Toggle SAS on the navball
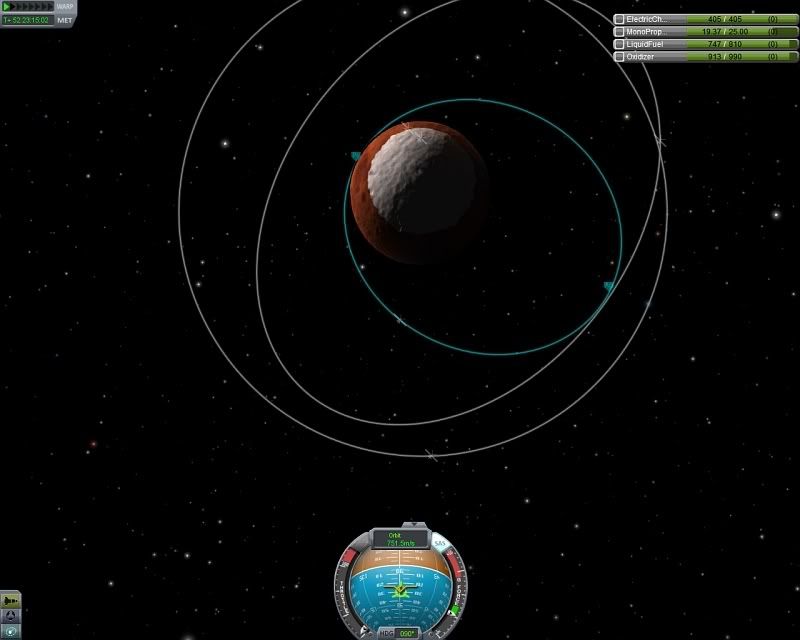The width and height of the screenshot is (800, 640). (x=439, y=545)
